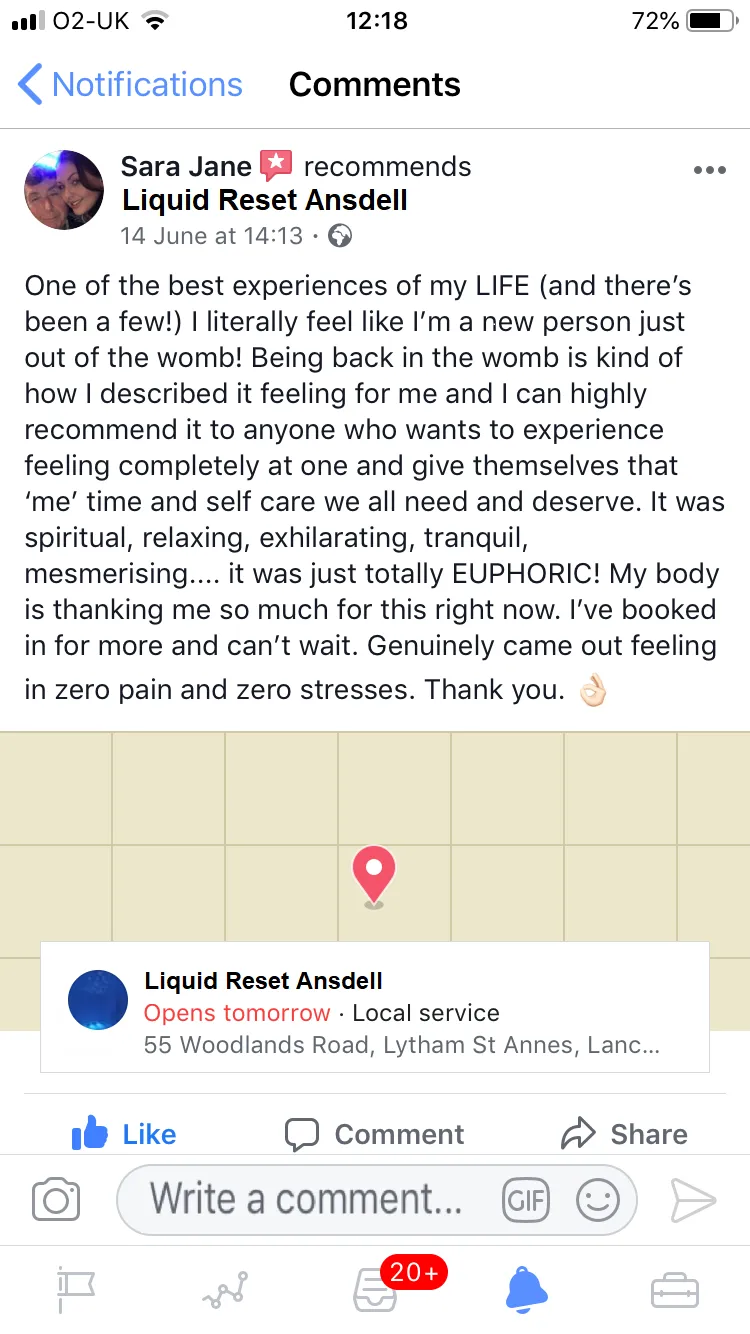Open the emoji smiley picker

click(598, 1200)
